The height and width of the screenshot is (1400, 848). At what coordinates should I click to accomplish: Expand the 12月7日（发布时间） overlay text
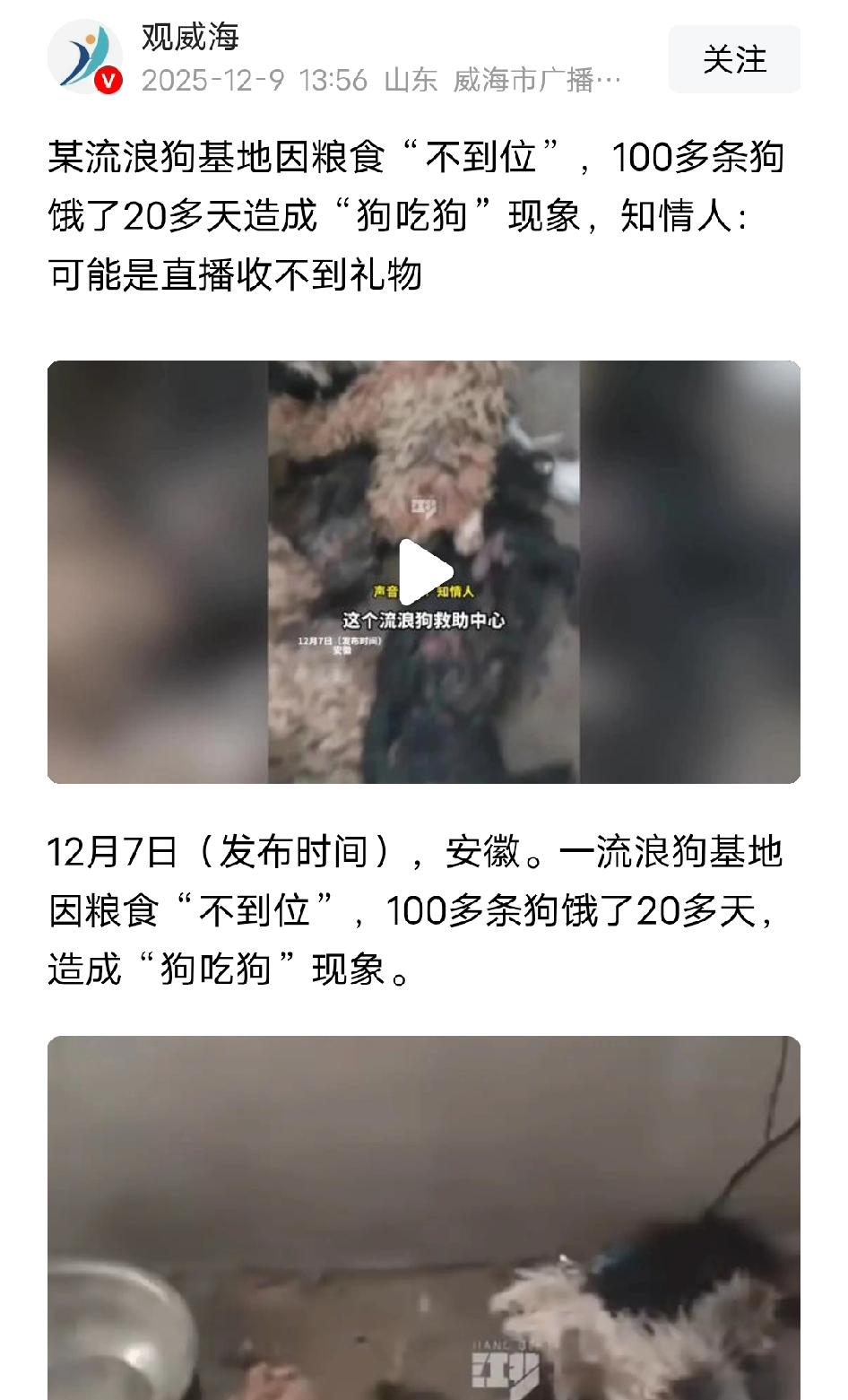pyautogui.click(x=341, y=640)
